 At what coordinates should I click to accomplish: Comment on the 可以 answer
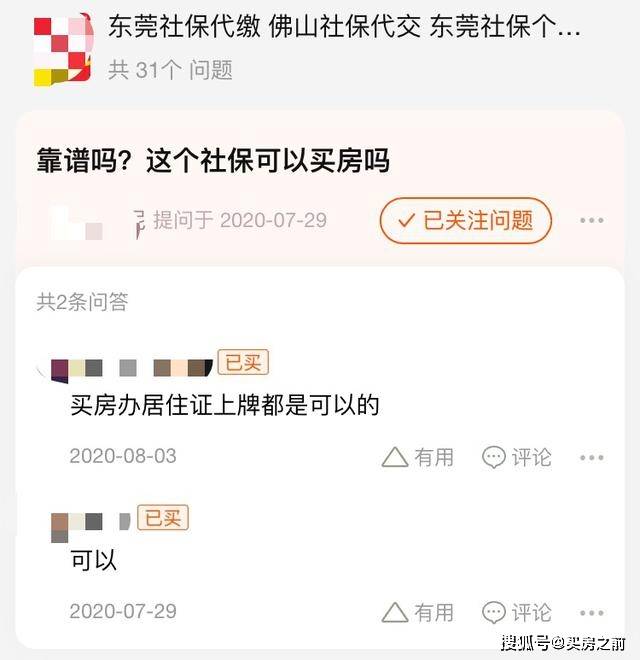coord(516,612)
